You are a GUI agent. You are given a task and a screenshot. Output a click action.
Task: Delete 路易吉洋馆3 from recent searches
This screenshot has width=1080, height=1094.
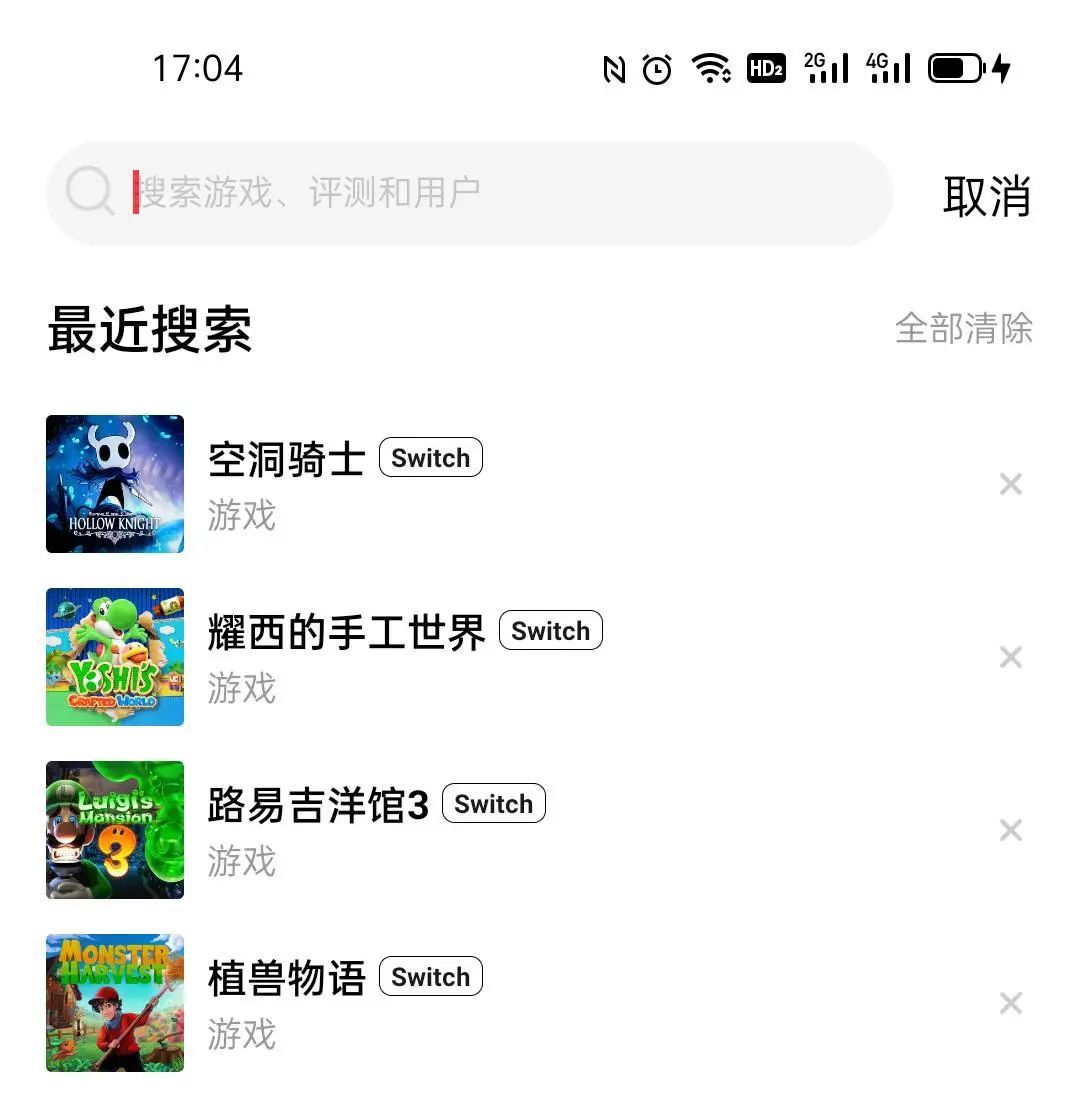[x=1010, y=831]
